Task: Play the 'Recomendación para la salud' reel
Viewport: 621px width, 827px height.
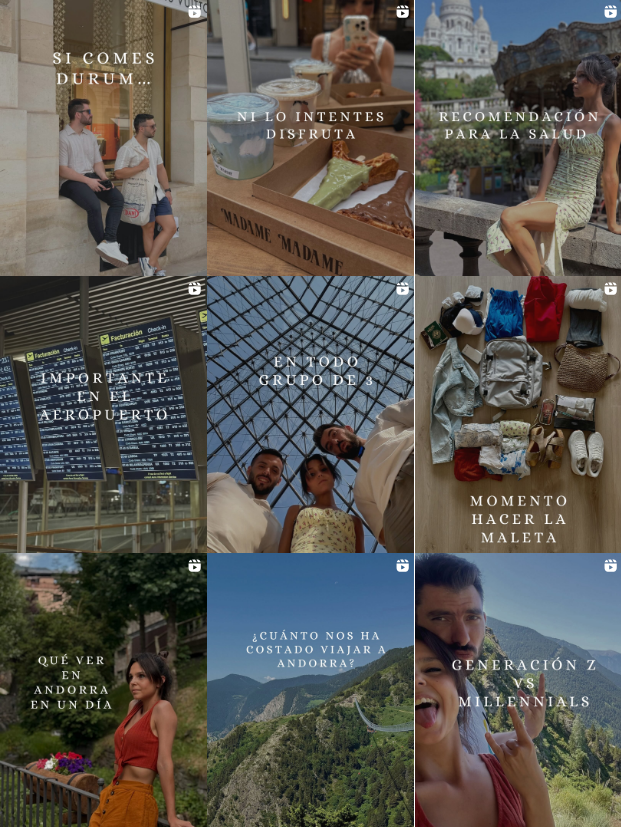Action: click(x=518, y=138)
